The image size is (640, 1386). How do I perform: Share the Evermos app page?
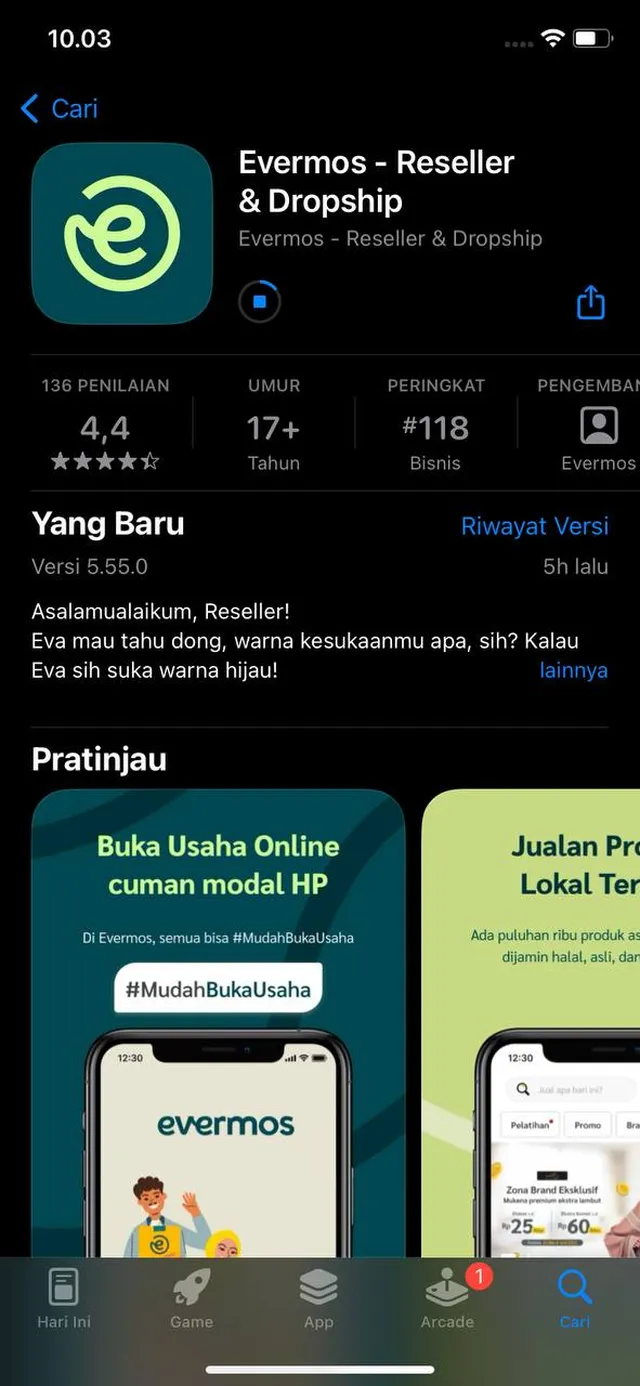pos(590,301)
